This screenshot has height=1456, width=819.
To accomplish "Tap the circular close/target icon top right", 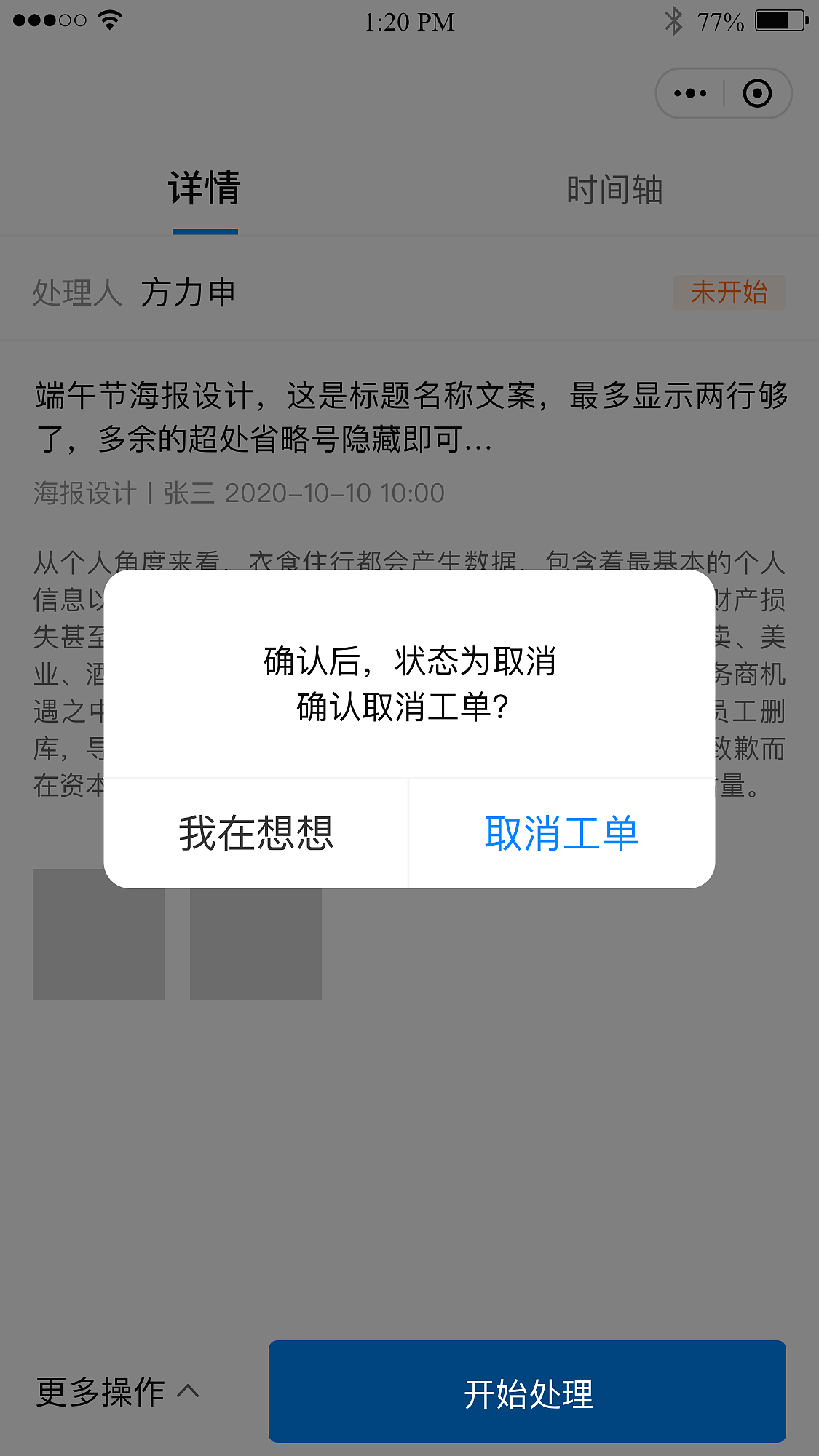I will click(757, 92).
